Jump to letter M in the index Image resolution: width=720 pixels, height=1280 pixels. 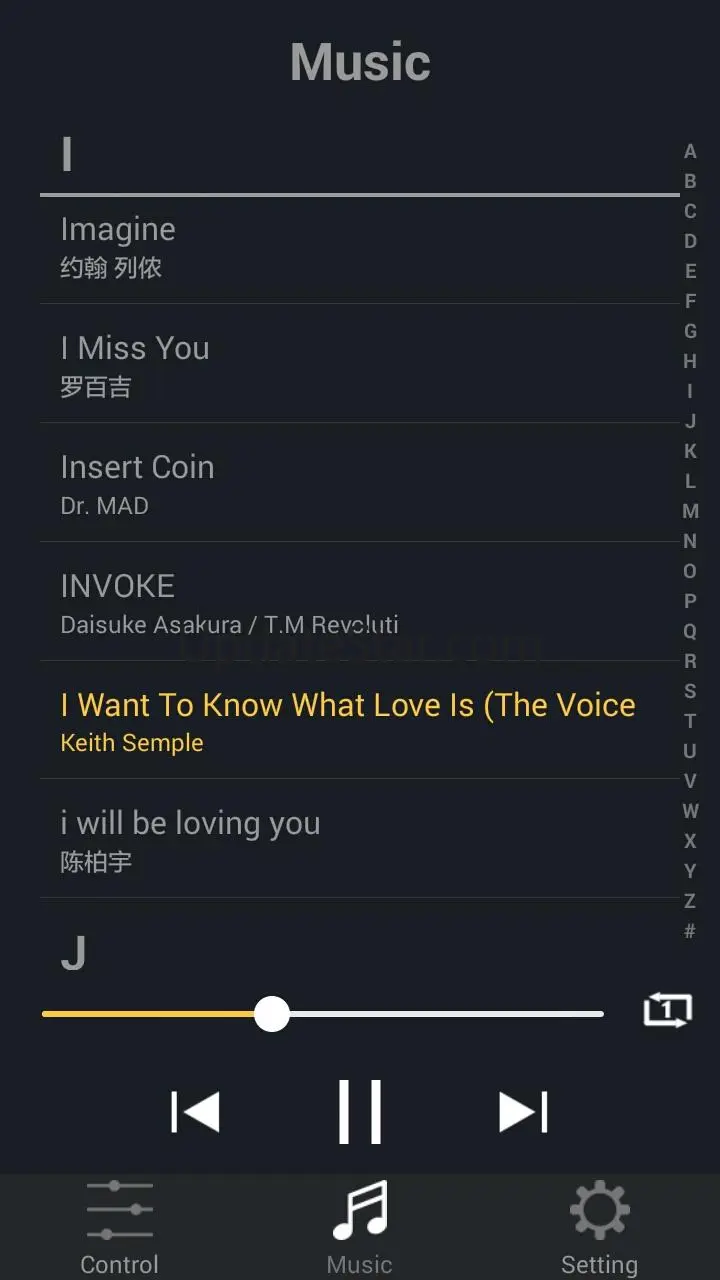pyautogui.click(x=690, y=511)
